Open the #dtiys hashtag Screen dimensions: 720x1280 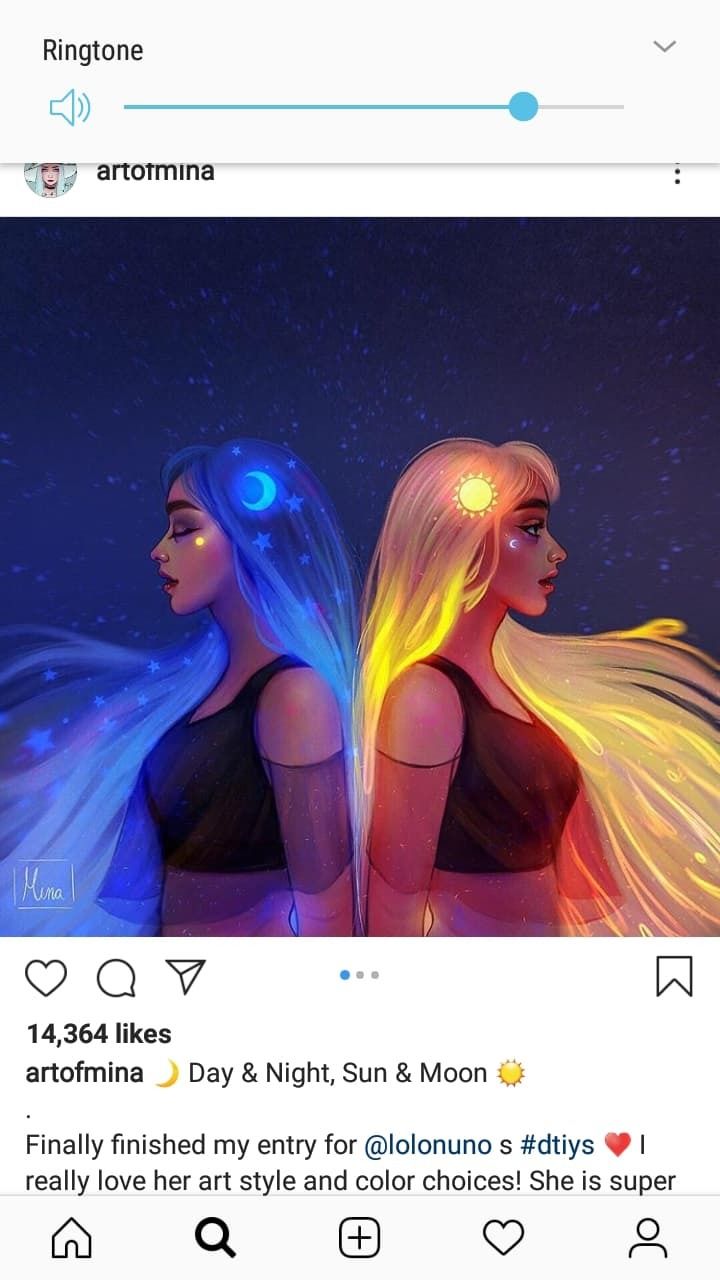[557, 1145]
